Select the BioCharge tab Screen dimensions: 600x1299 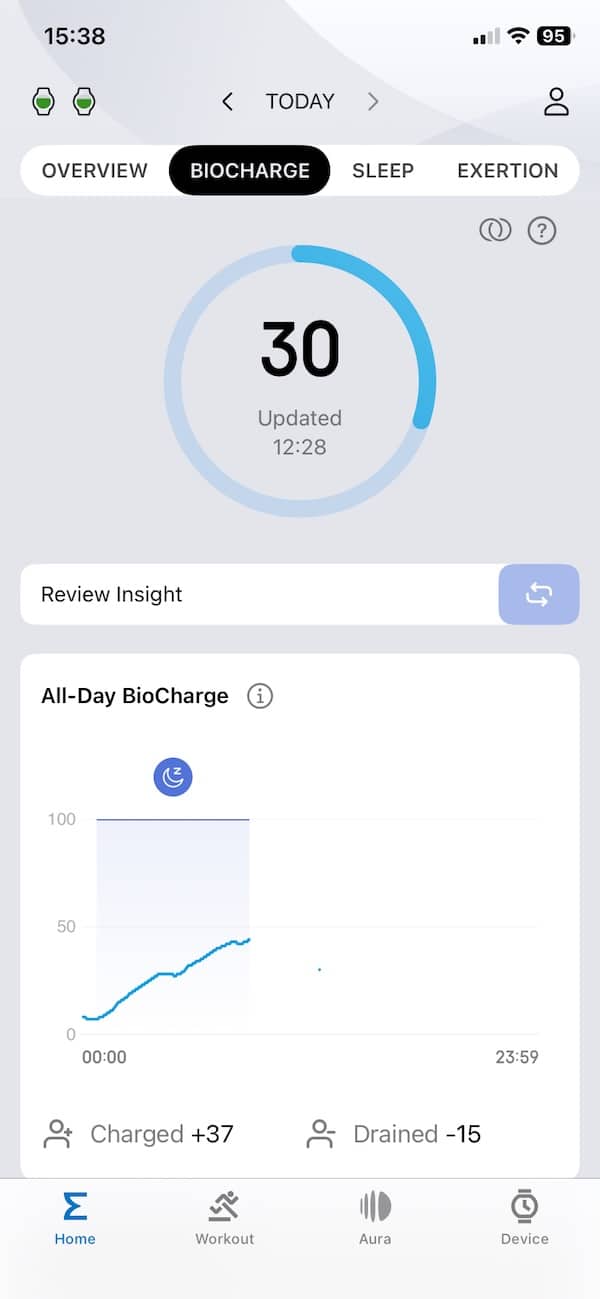tap(250, 170)
